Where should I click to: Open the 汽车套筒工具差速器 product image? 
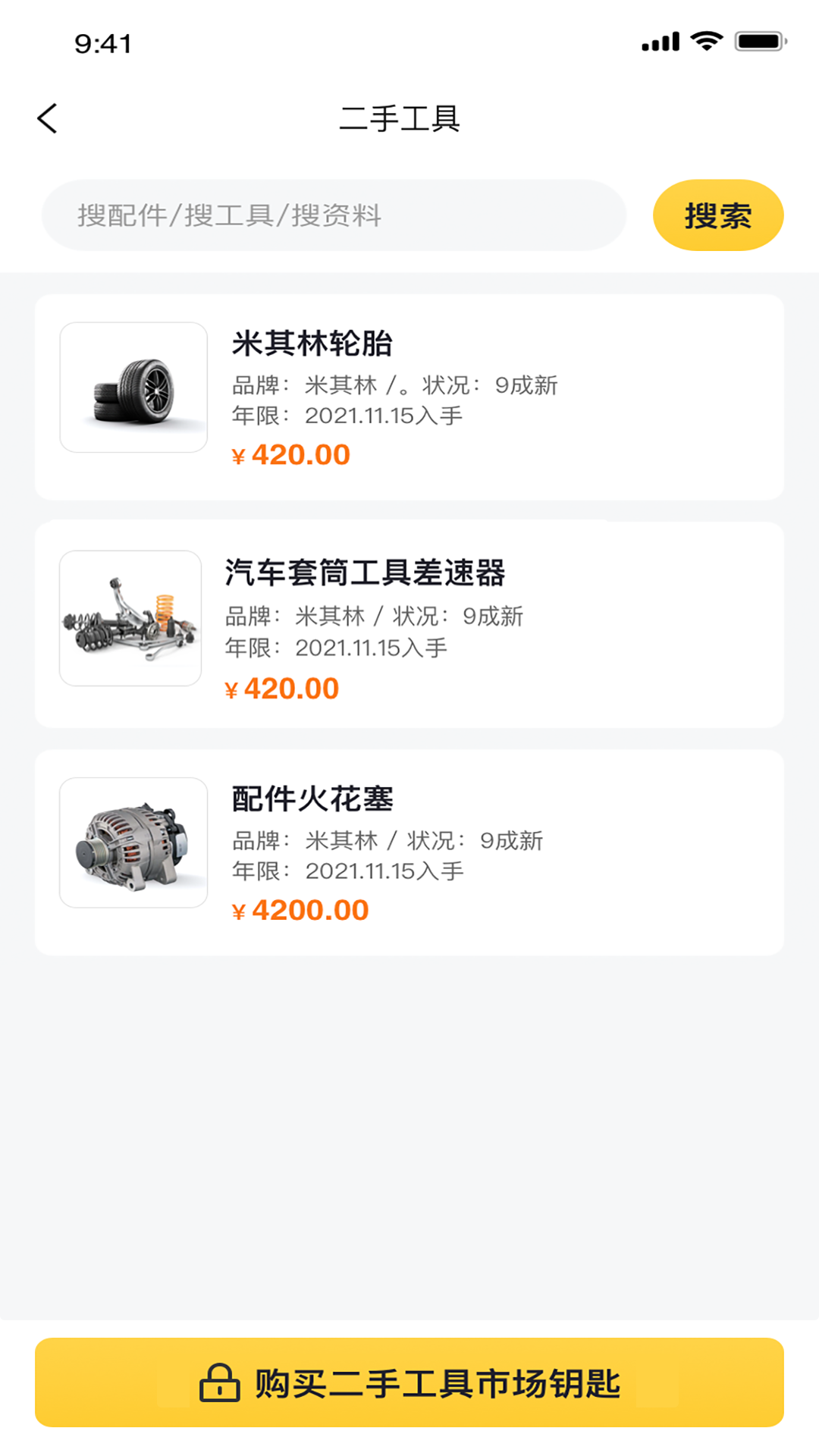click(130, 616)
